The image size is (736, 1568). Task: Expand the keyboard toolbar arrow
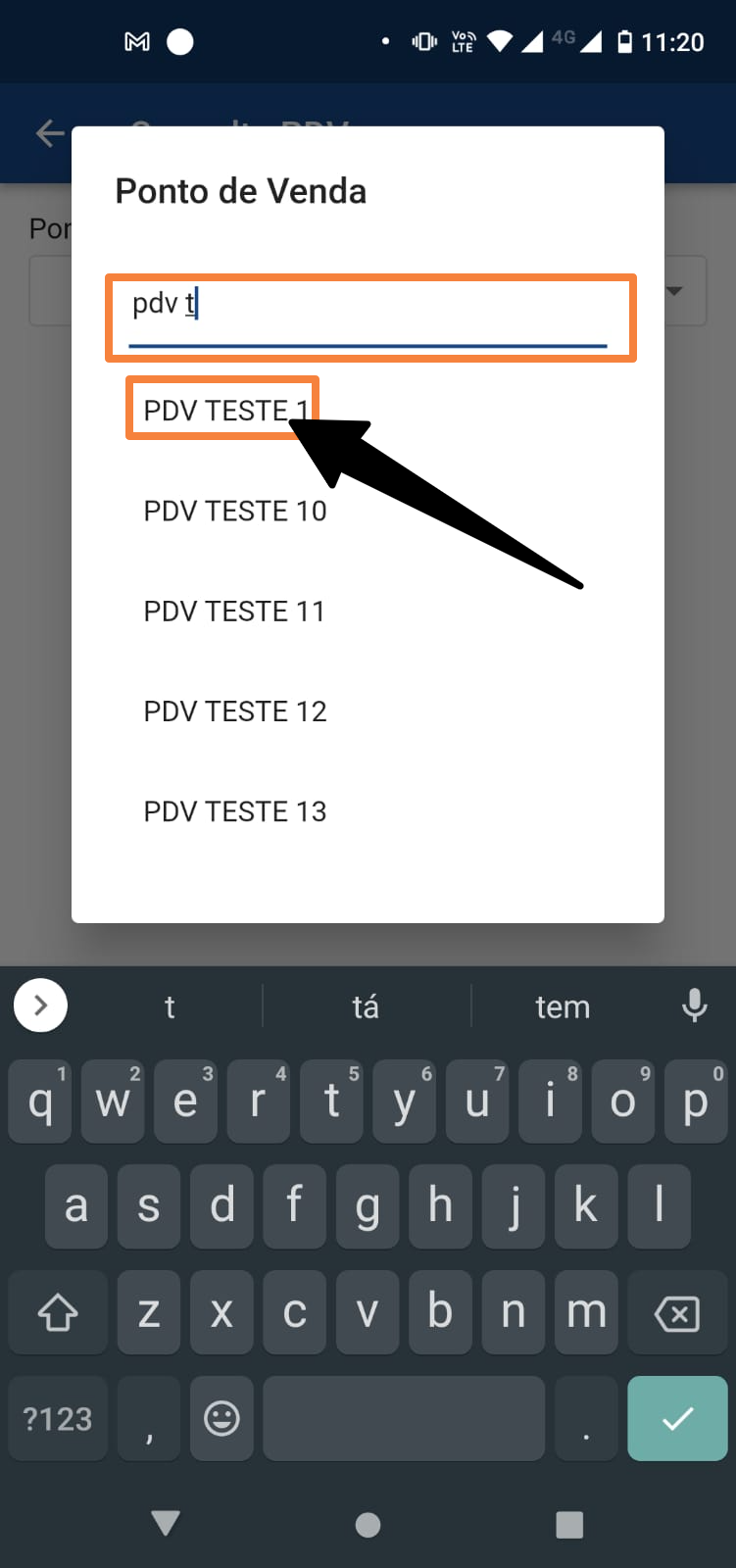point(40,1005)
